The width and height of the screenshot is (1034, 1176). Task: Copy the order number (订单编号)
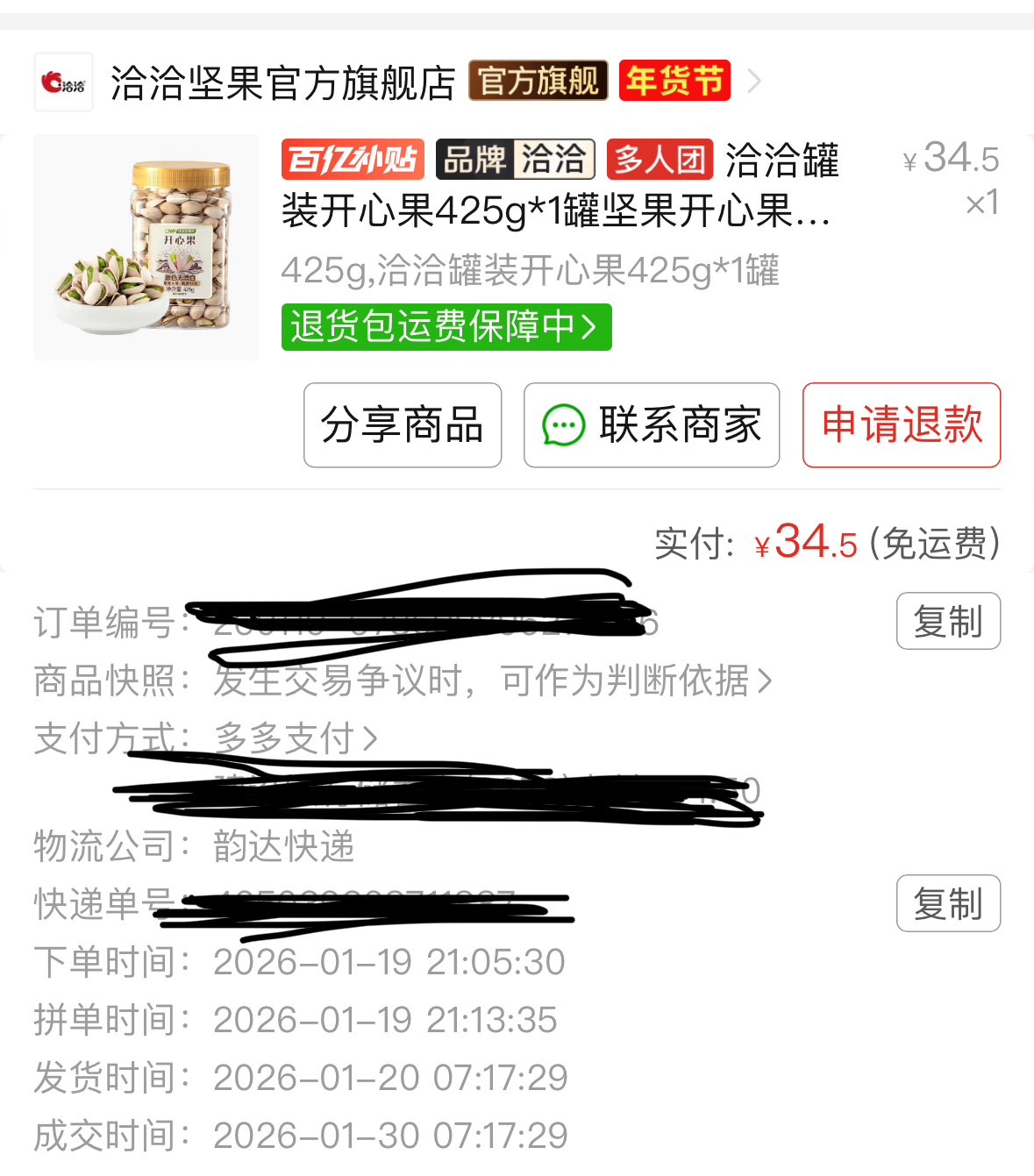point(948,622)
